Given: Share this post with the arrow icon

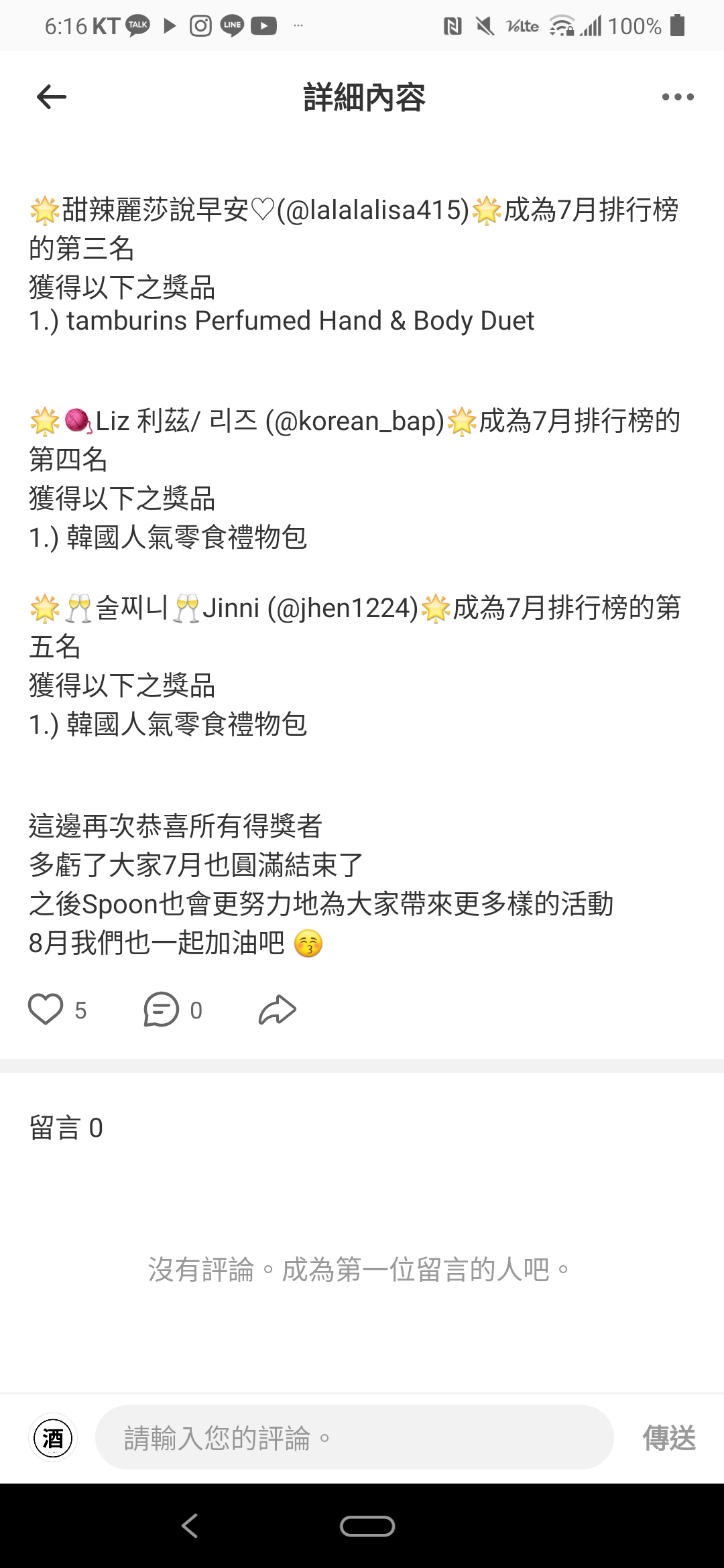Looking at the screenshot, I should tap(277, 1009).
